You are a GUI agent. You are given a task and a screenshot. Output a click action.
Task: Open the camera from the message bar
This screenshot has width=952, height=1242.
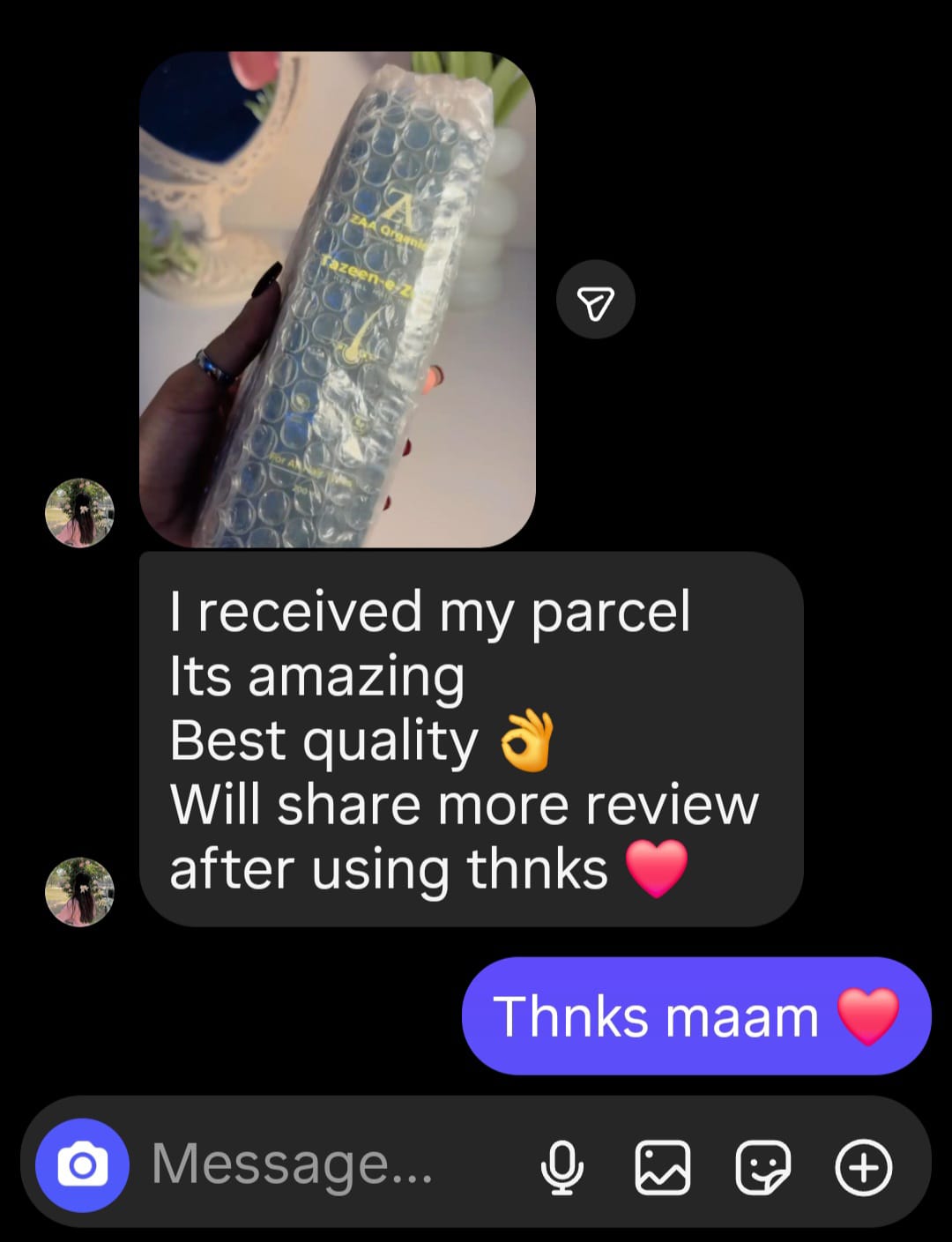coord(82,1165)
